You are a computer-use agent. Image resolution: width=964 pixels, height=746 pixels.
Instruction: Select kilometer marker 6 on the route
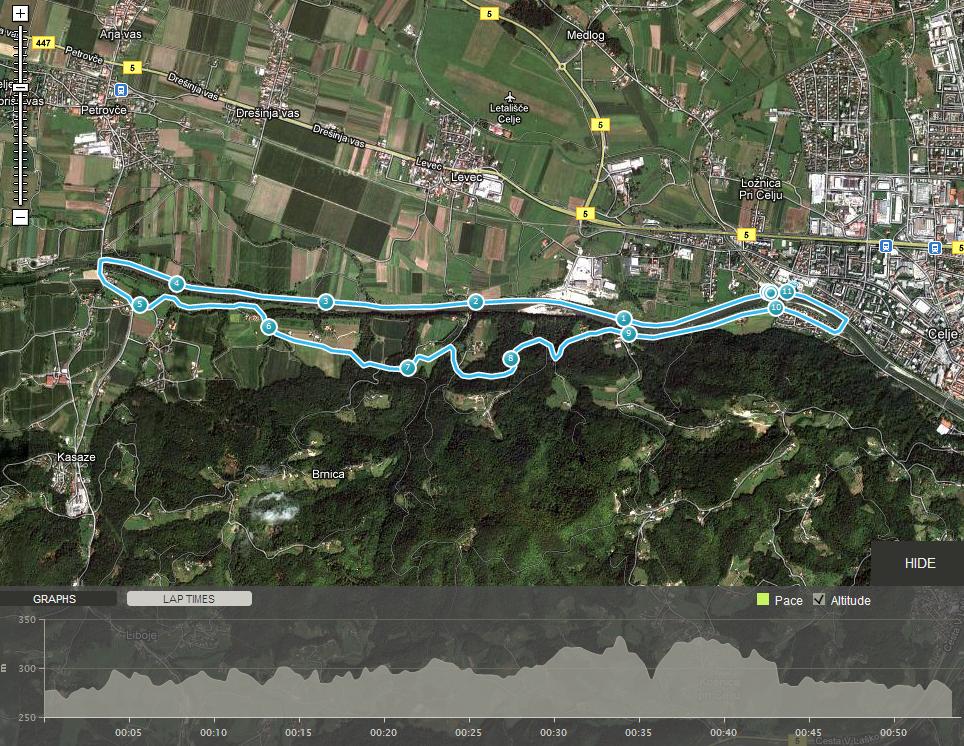[268, 326]
